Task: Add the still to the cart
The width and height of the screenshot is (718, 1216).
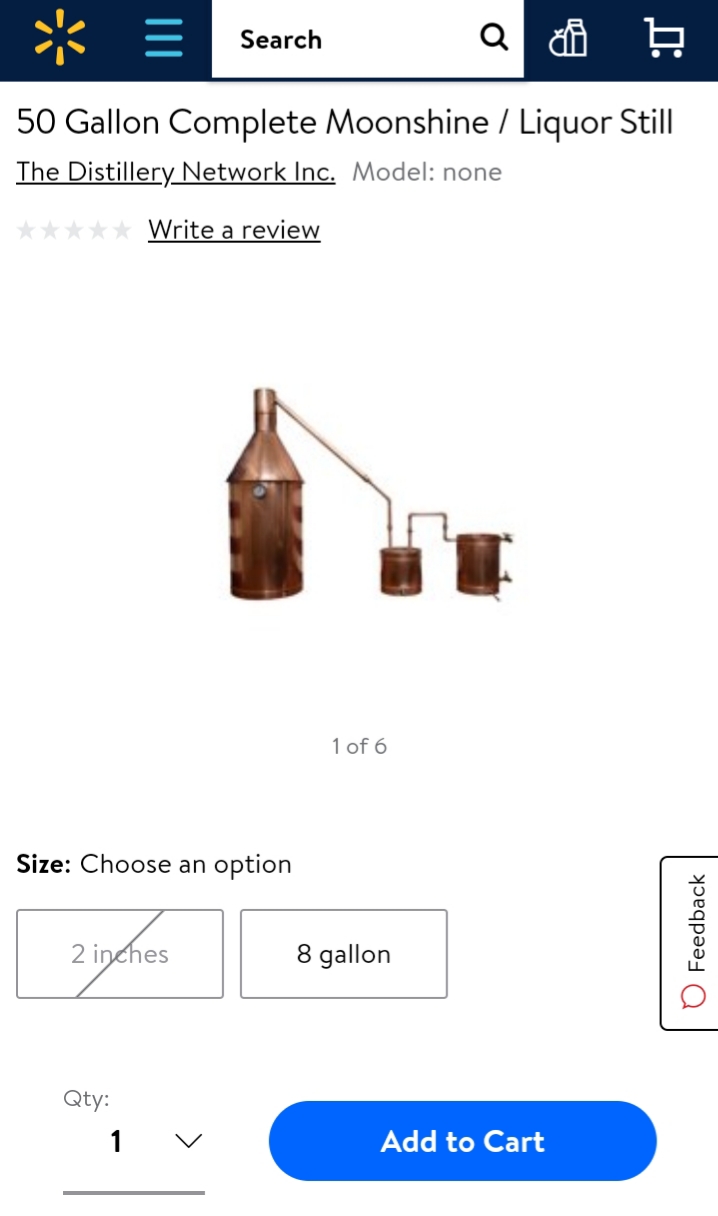Action: click(x=462, y=1141)
